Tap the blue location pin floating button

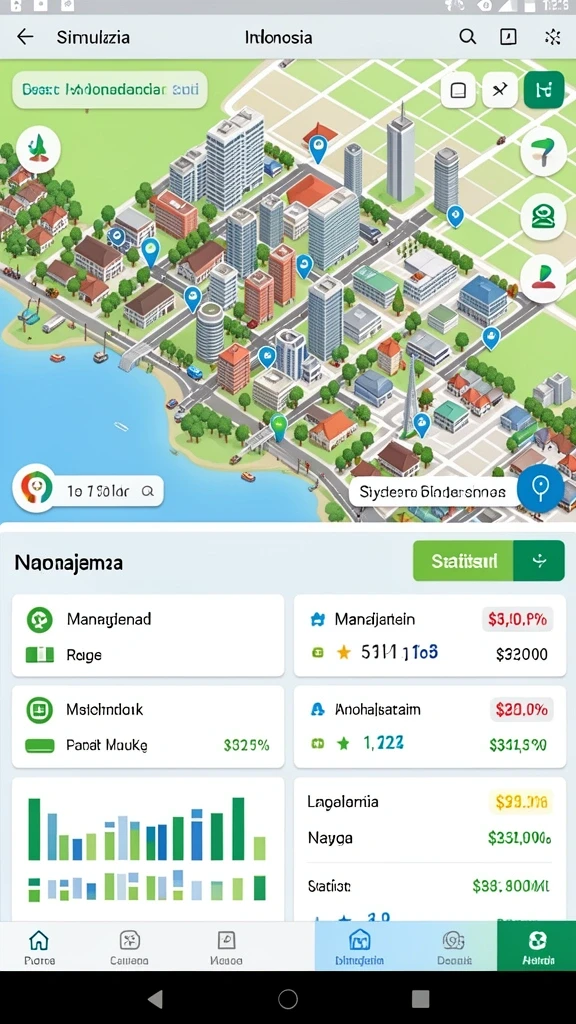tap(540, 488)
